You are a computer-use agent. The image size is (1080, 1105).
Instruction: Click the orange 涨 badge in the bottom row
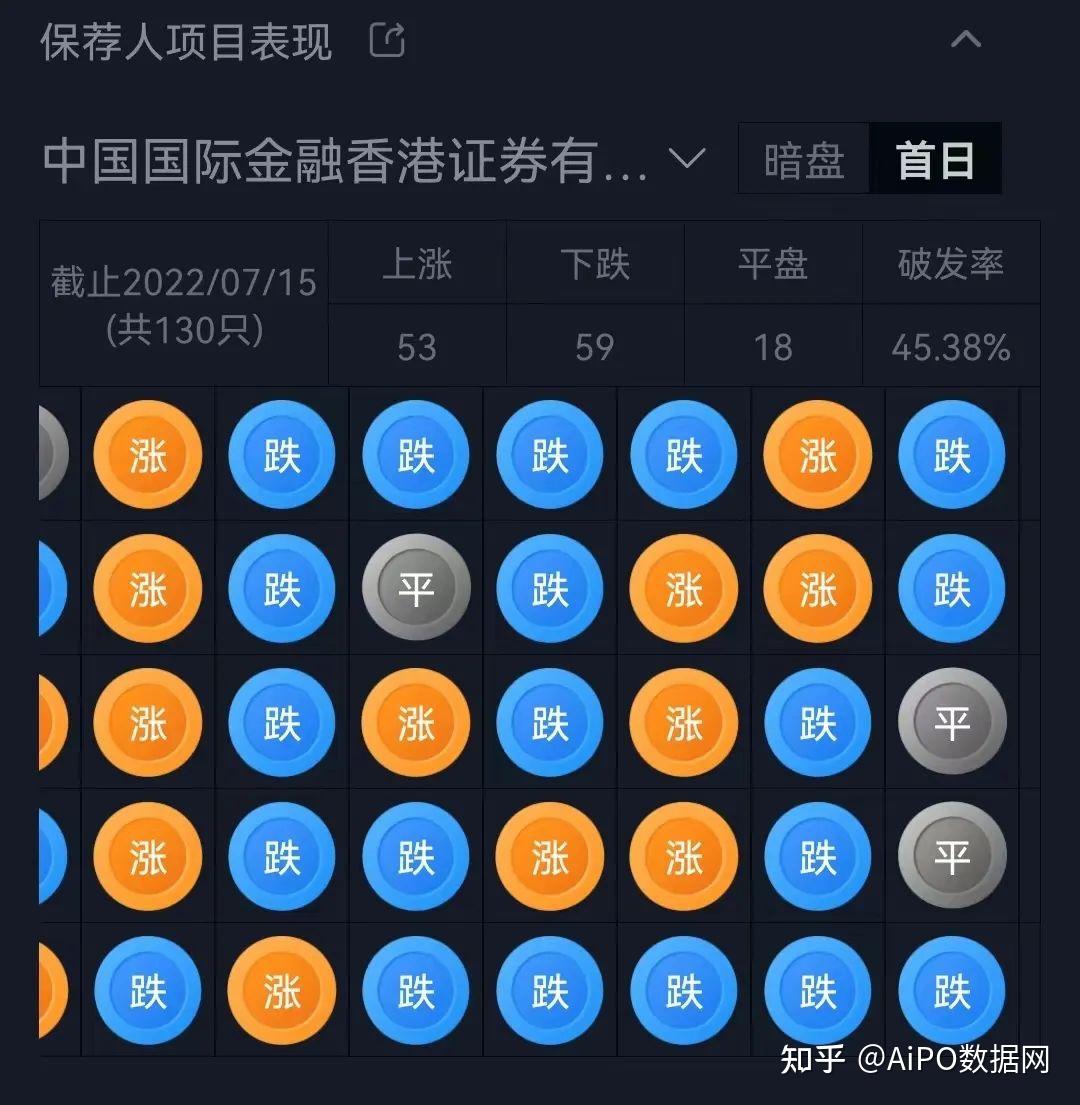[x=281, y=991]
